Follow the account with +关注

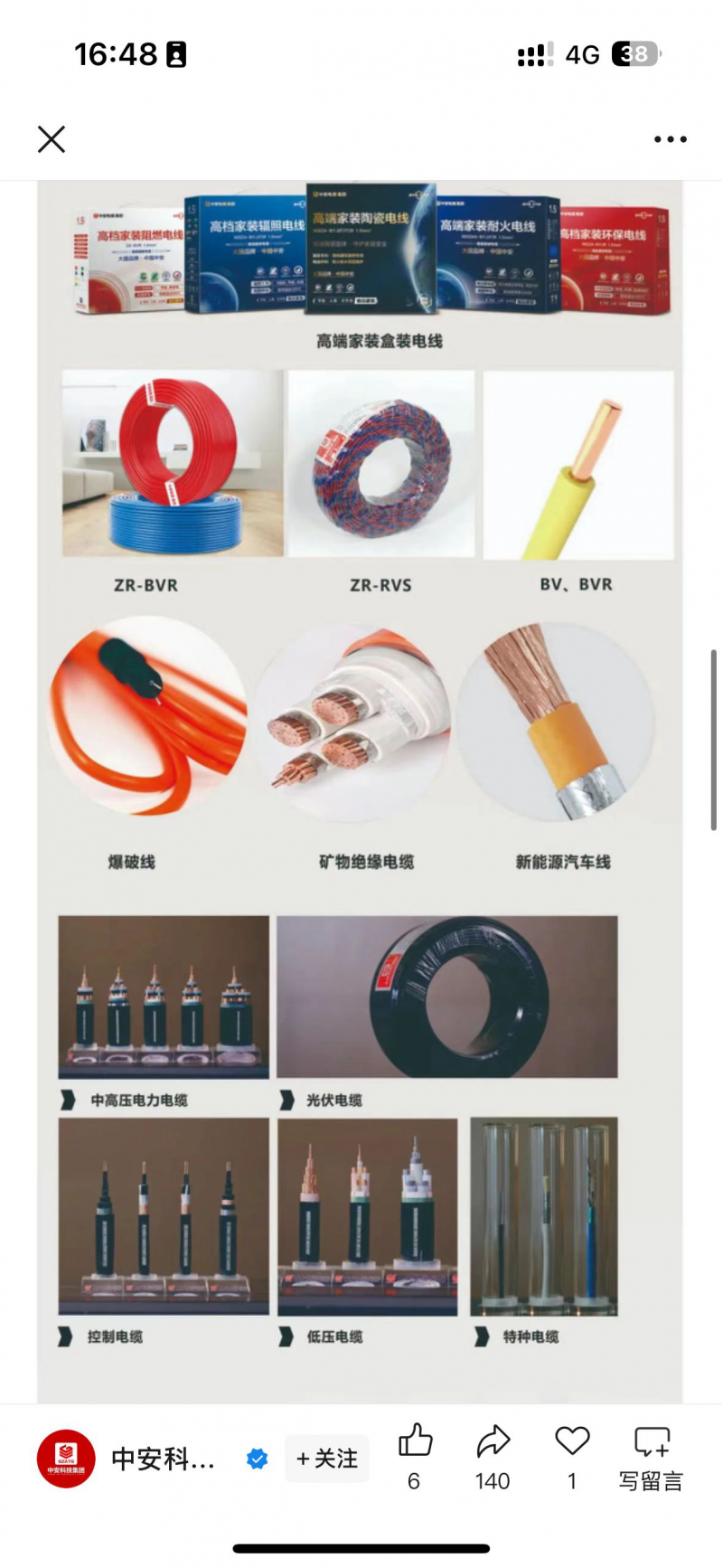tap(327, 1459)
